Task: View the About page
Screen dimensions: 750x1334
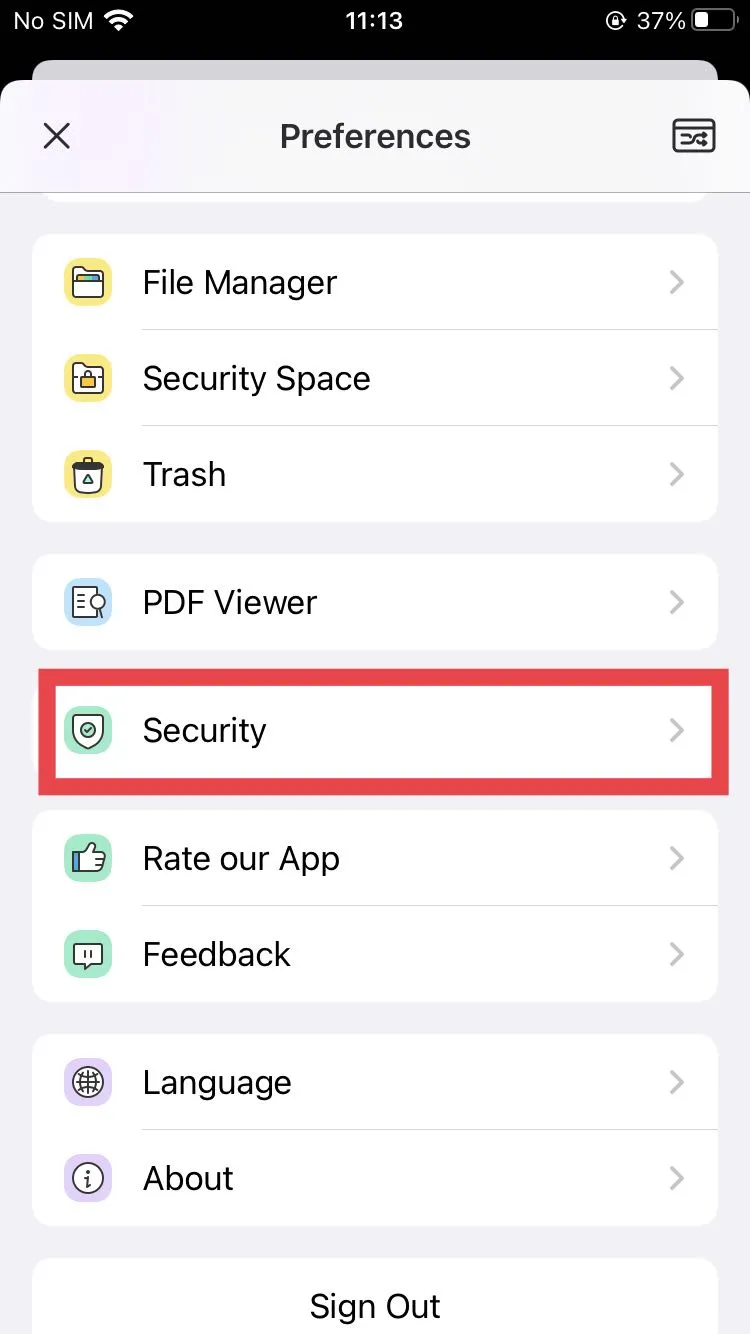Action: [375, 1179]
